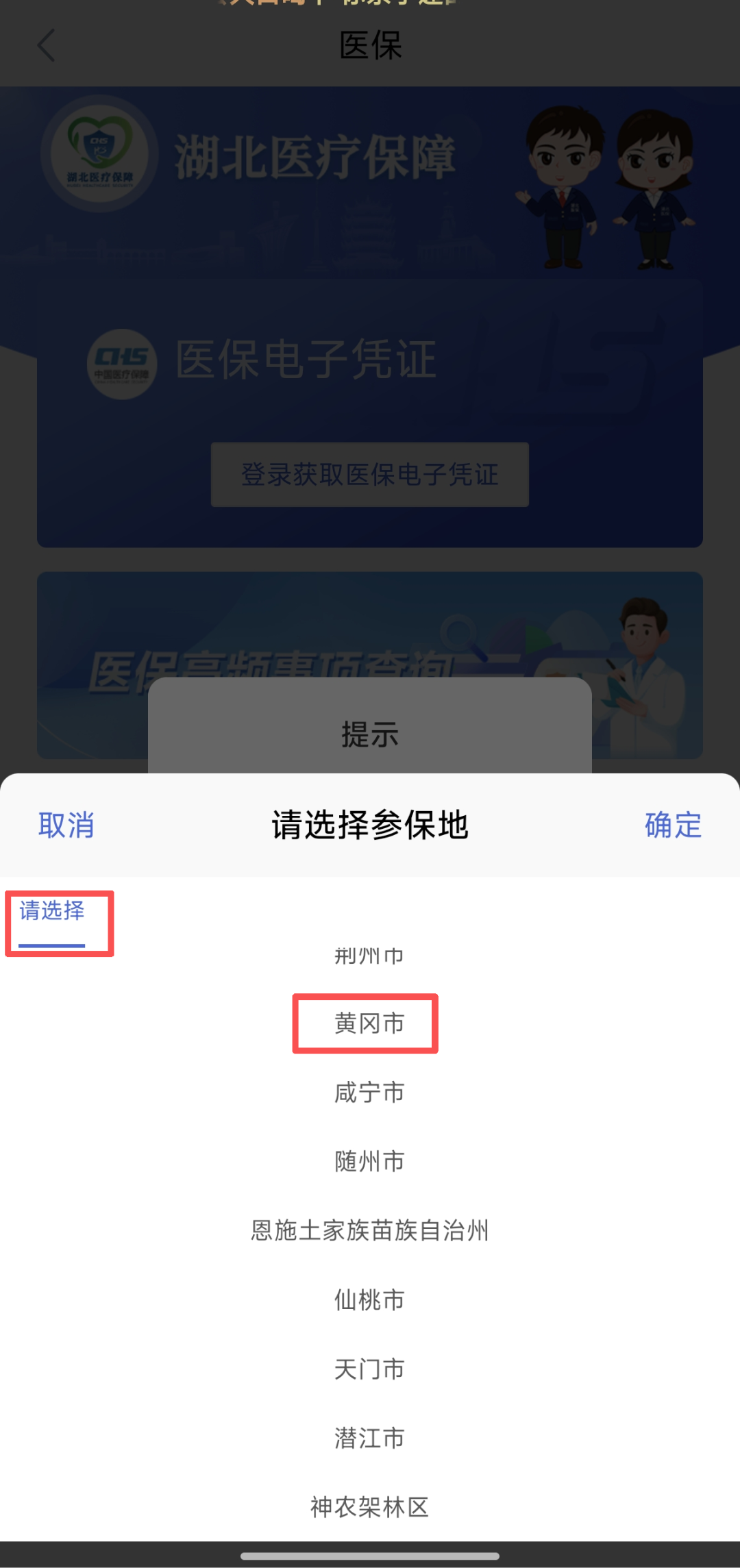Choose 荆州市 from the list

(369, 956)
